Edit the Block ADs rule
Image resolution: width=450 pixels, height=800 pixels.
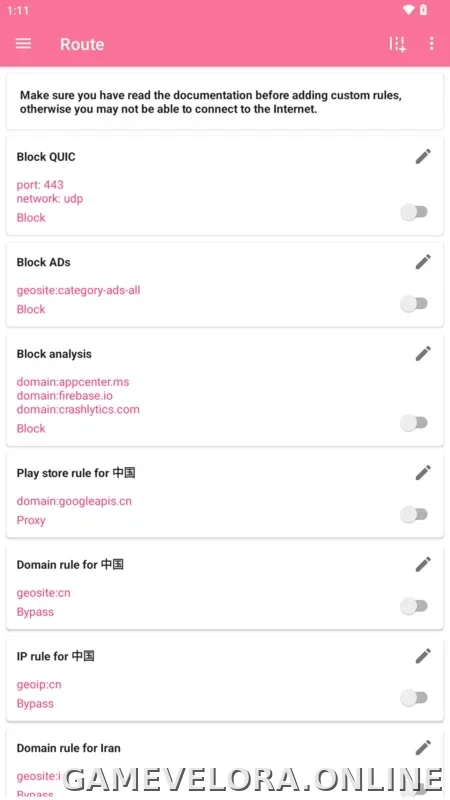coord(423,262)
